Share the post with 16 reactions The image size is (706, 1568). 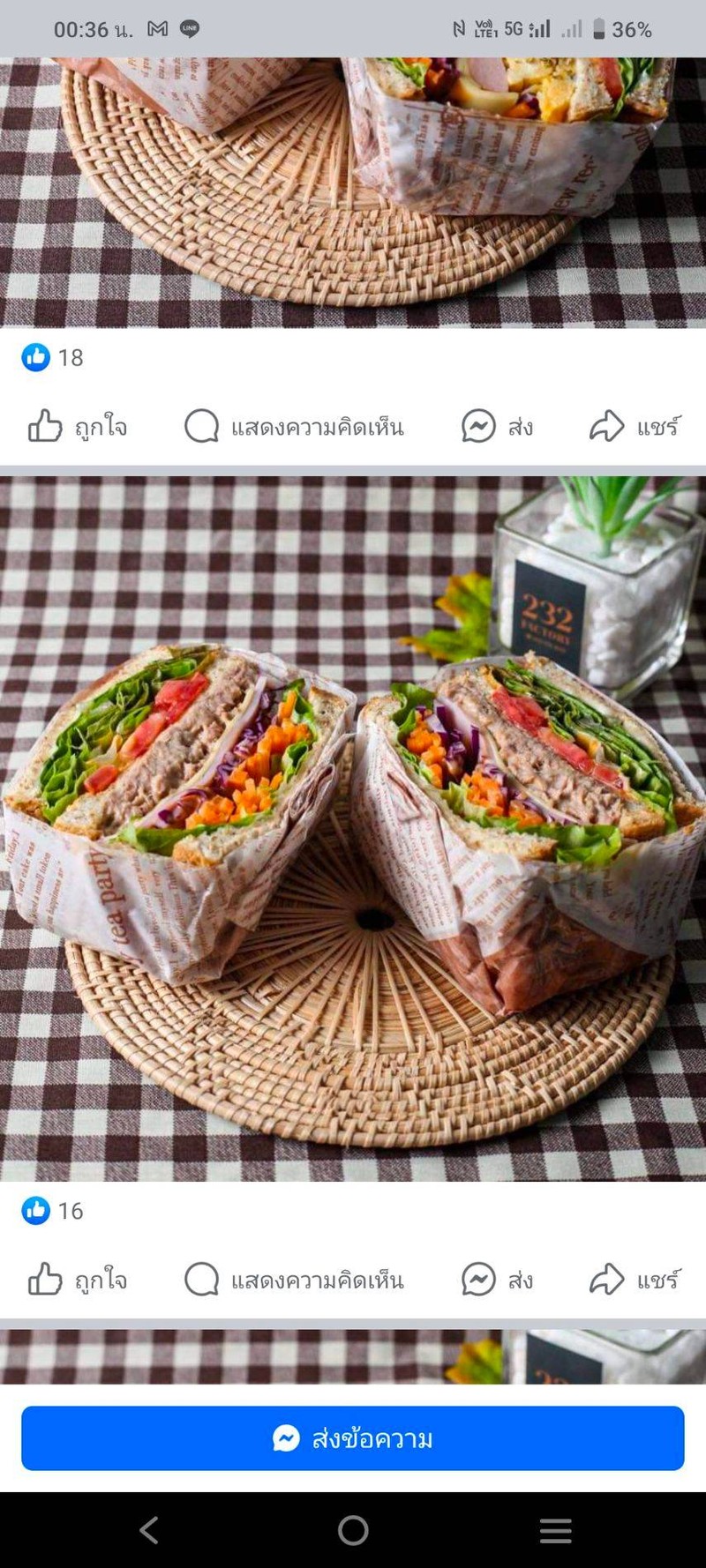tap(635, 1280)
